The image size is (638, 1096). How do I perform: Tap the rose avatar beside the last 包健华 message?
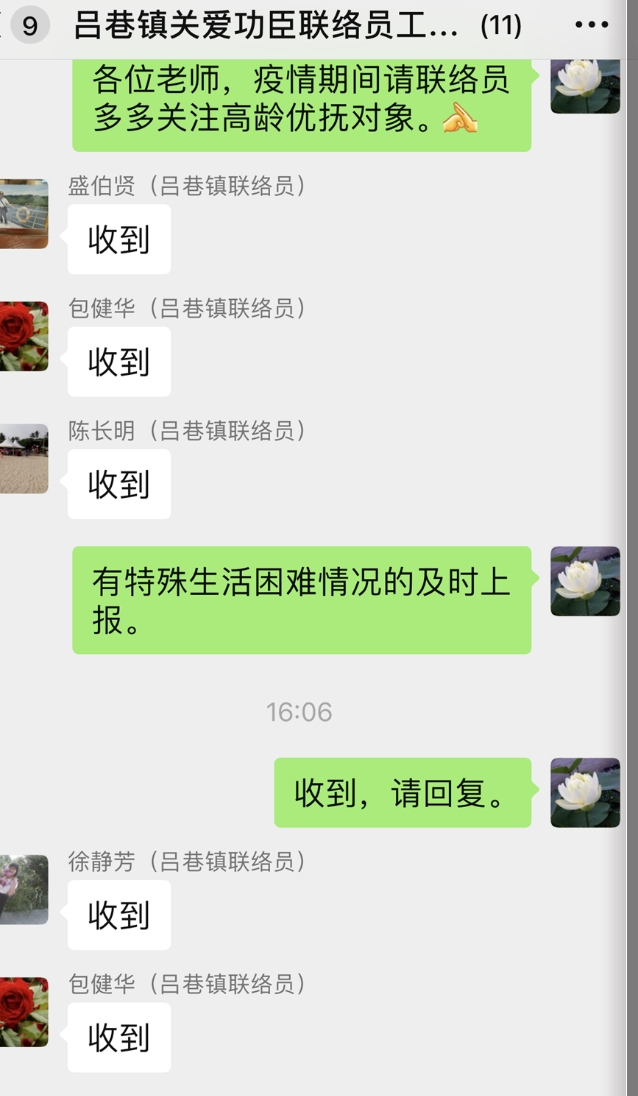23,1012
